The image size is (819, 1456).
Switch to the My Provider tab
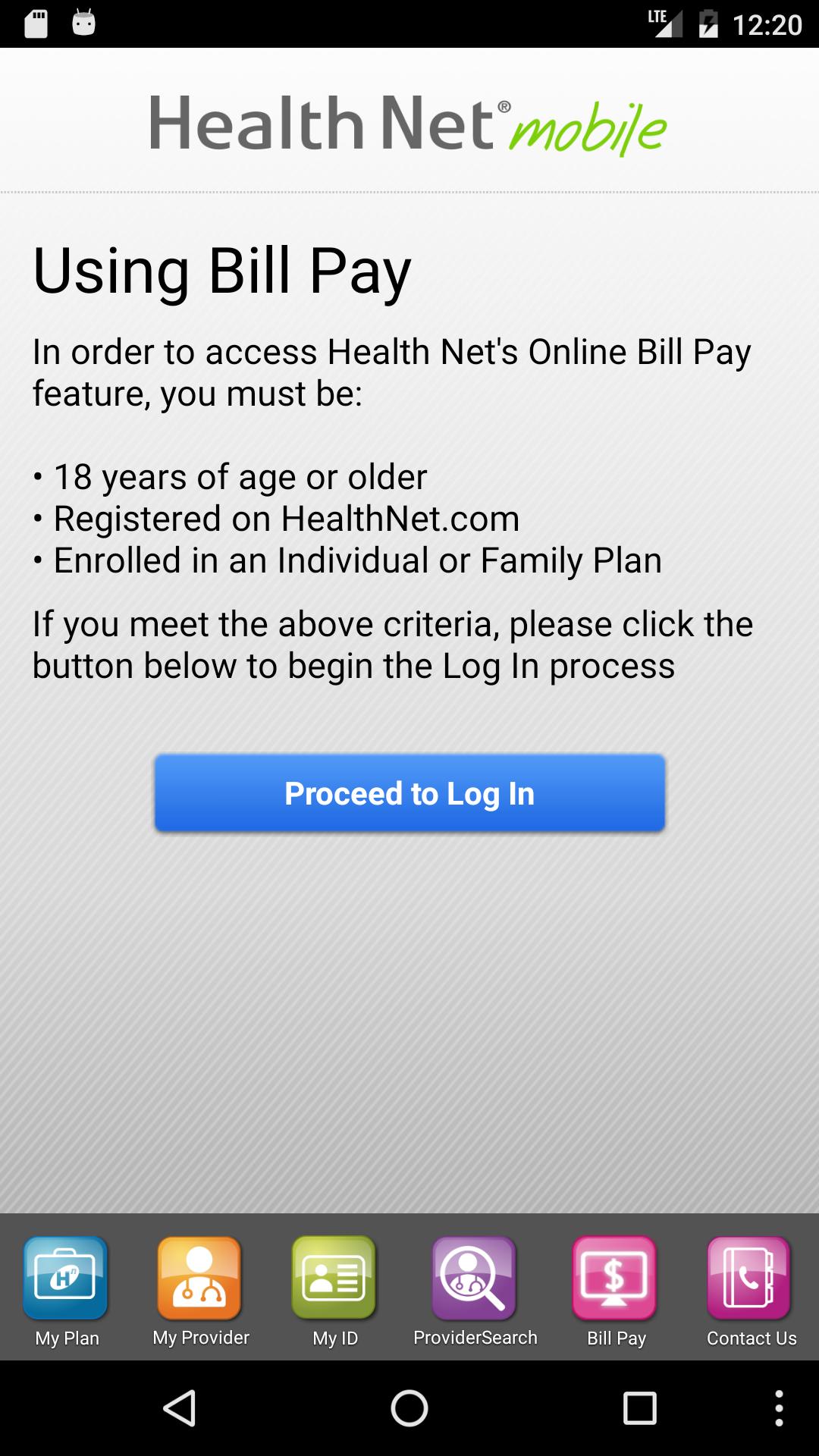[200, 1291]
